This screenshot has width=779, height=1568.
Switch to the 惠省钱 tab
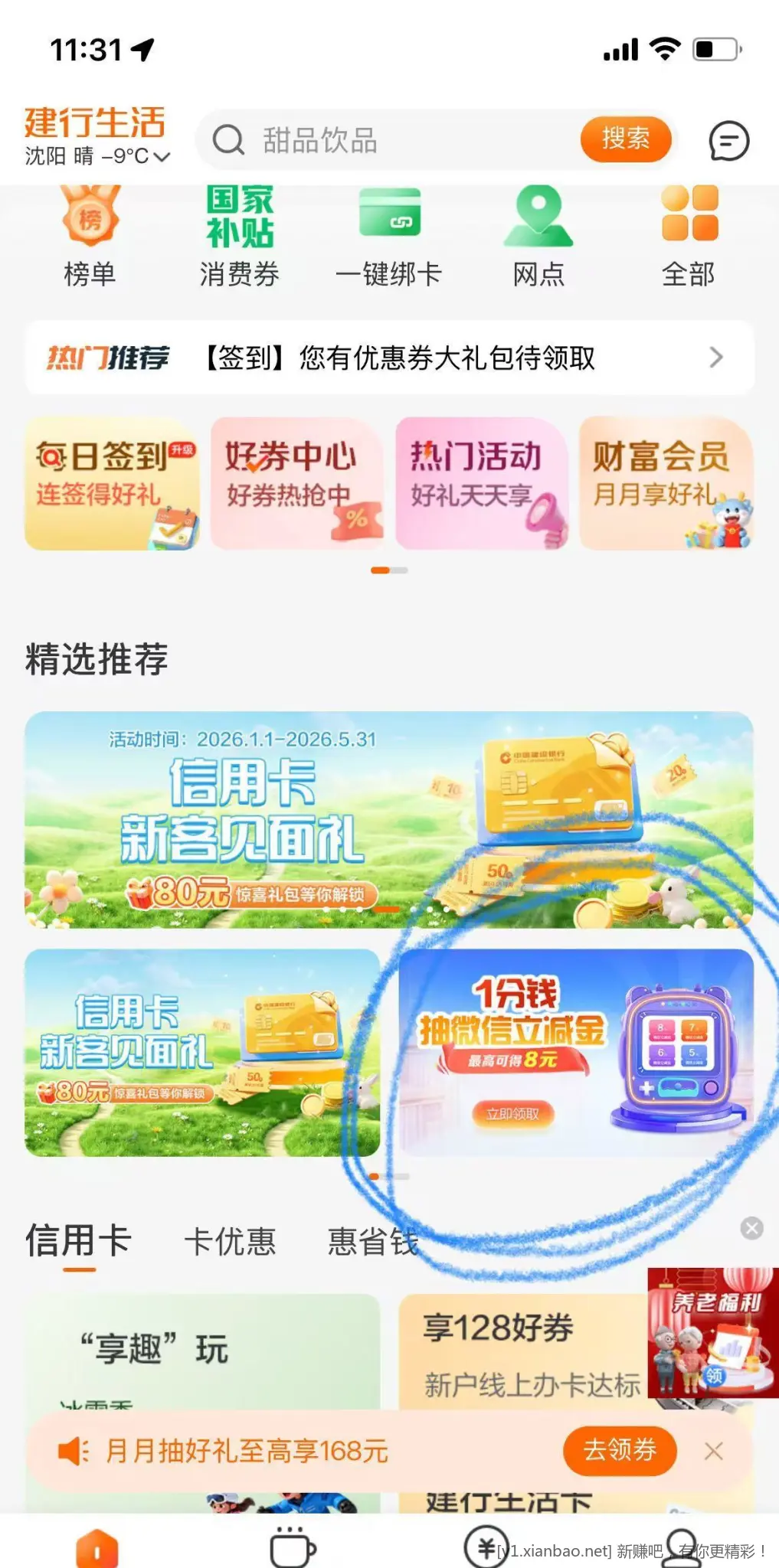pos(373,1242)
